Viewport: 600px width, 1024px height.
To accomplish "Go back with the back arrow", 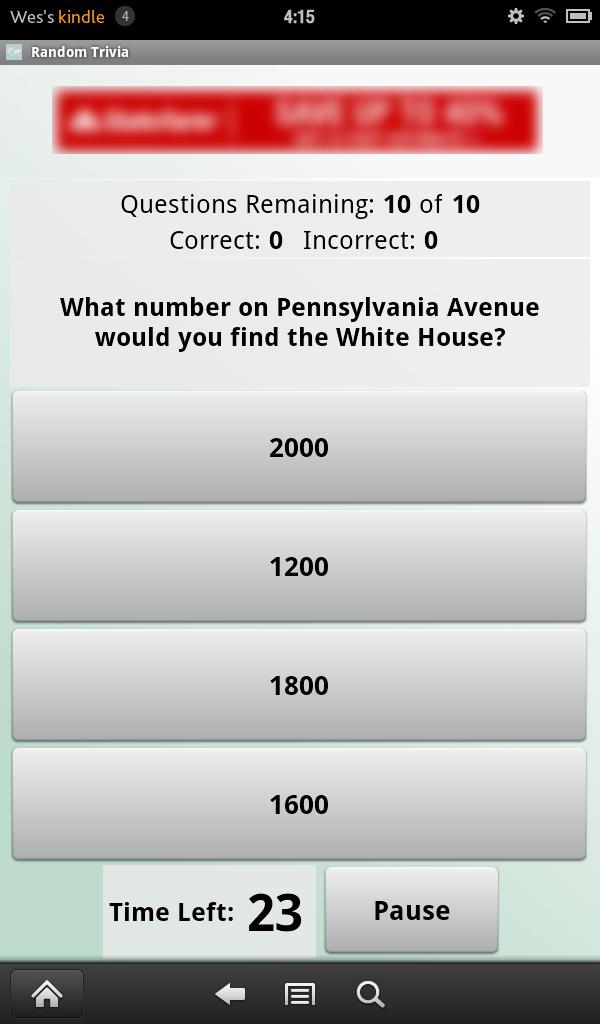I will [x=230, y=994].
